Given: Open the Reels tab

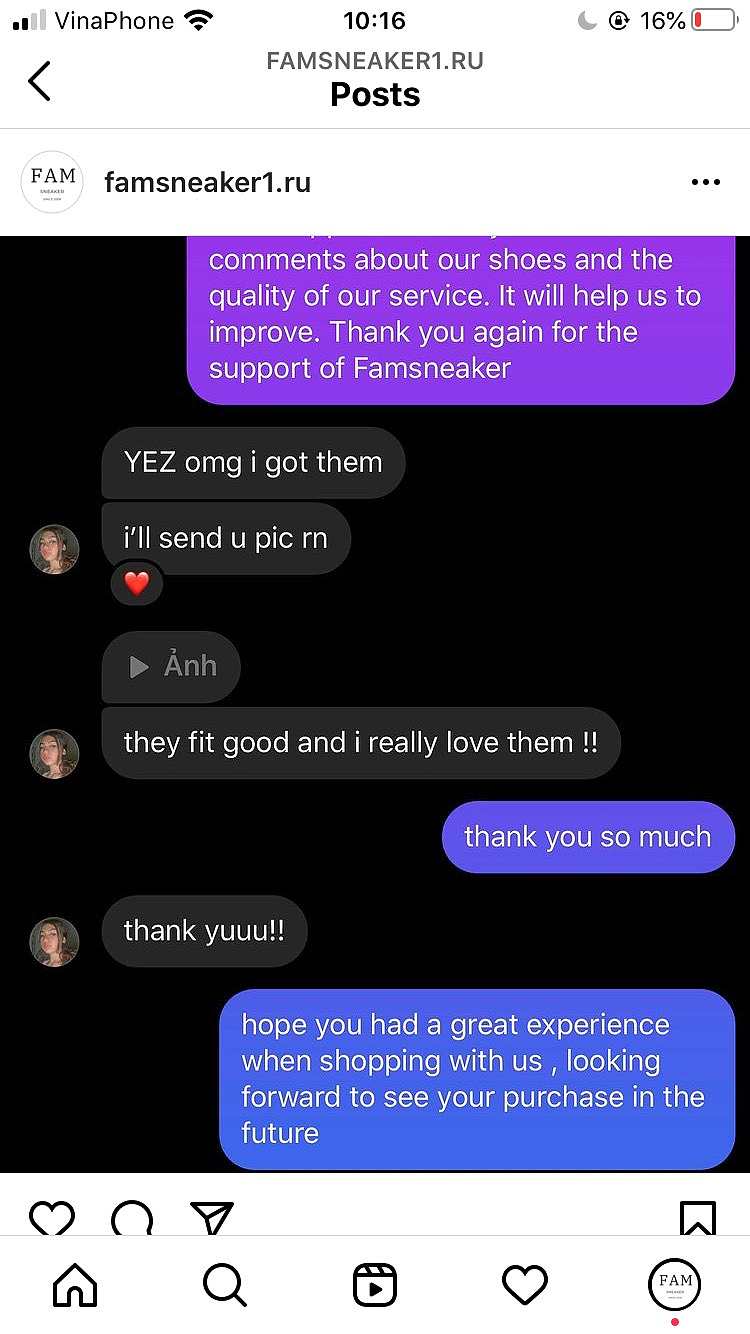Looking at the screenshot, I should tap(375, 1284).
